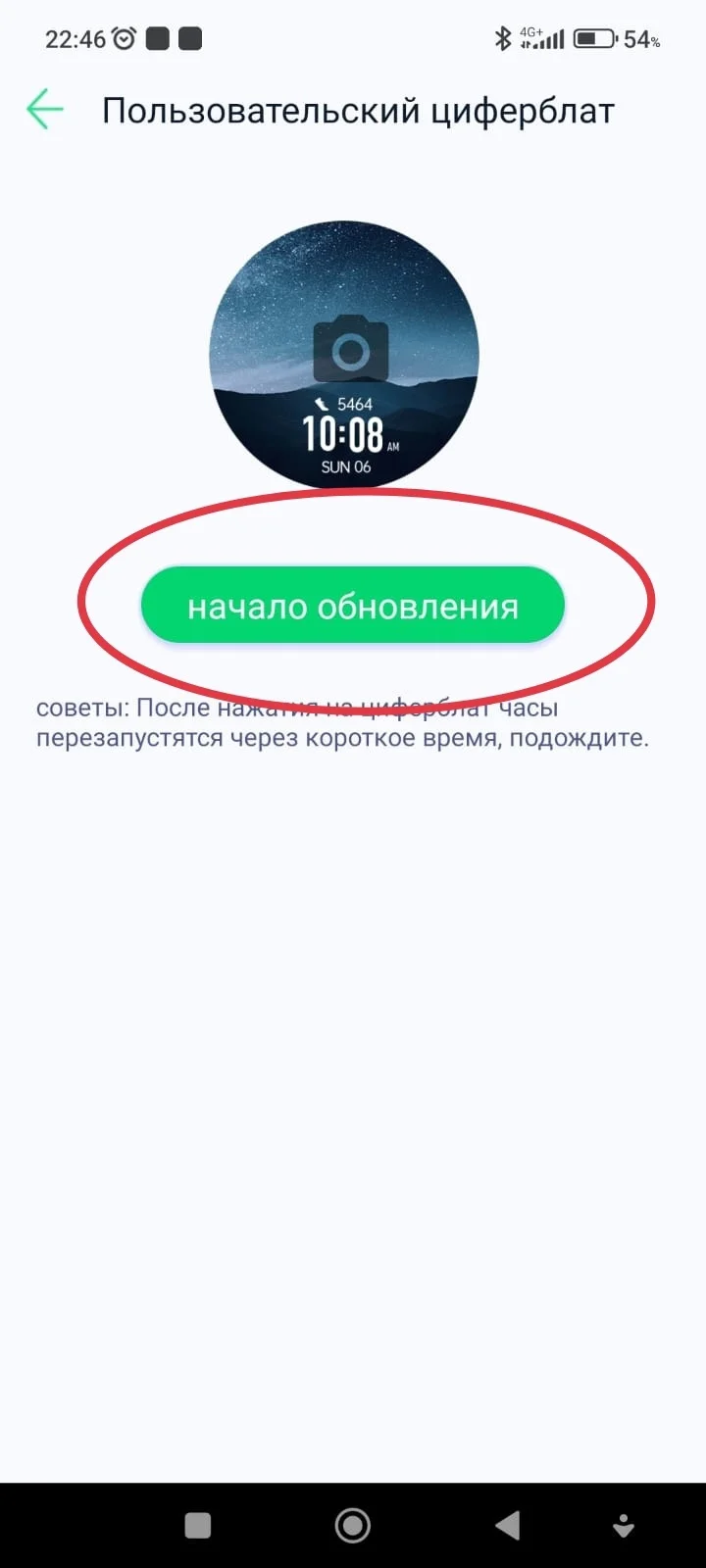The width and height of the screenshot is (706, 1568).
Task: Open recent apps from navigation bar
Action: (198, 1525)
